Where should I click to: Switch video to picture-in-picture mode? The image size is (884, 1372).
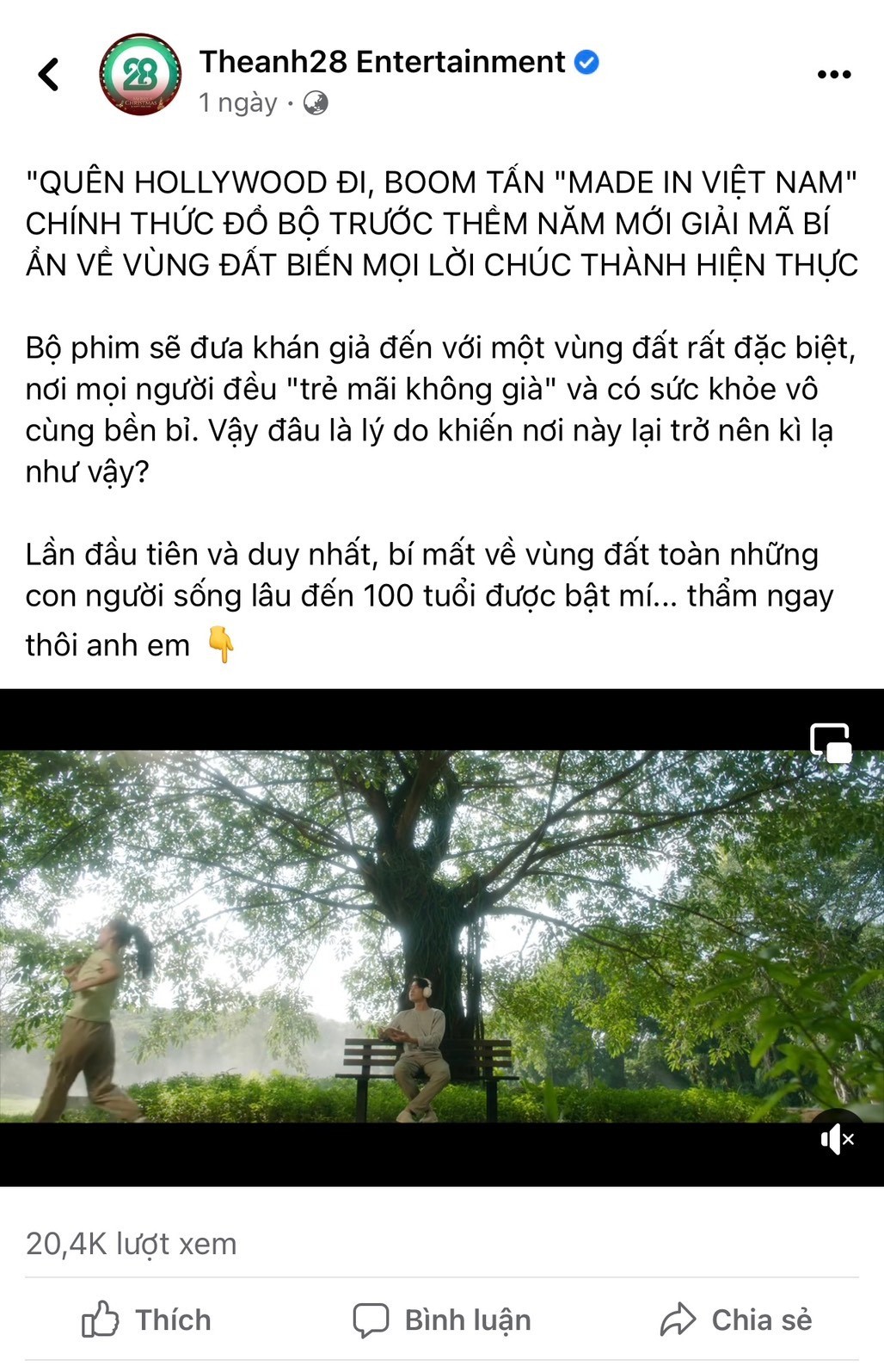coord(831,742)
